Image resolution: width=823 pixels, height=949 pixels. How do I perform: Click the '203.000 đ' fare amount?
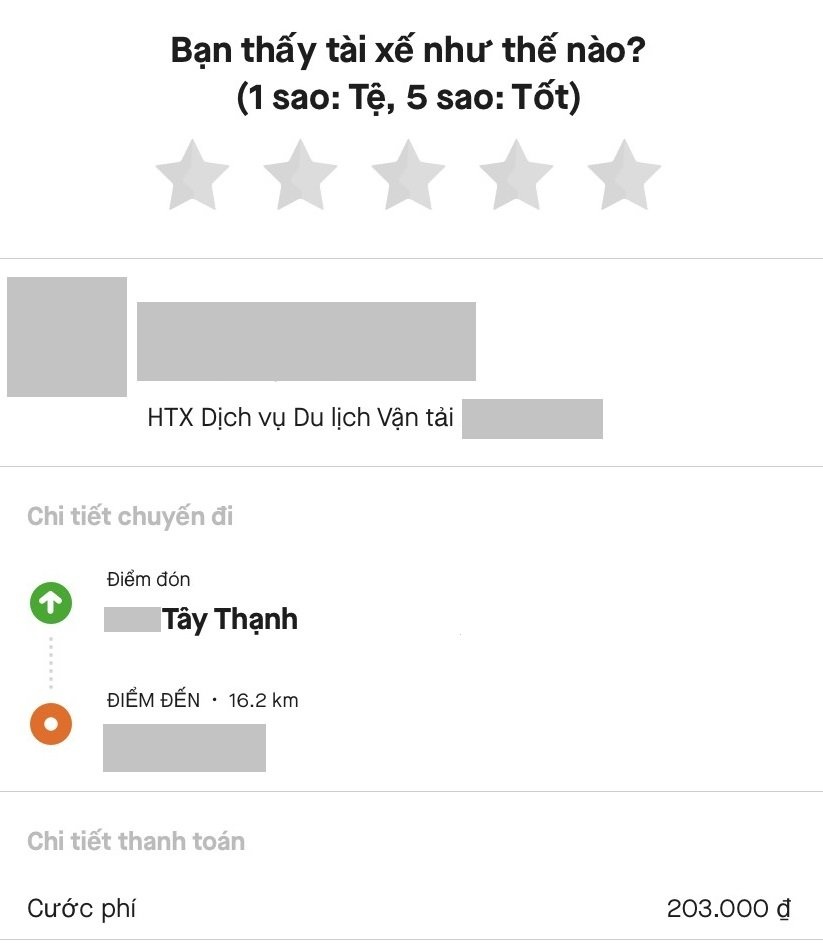coord(730,908)
